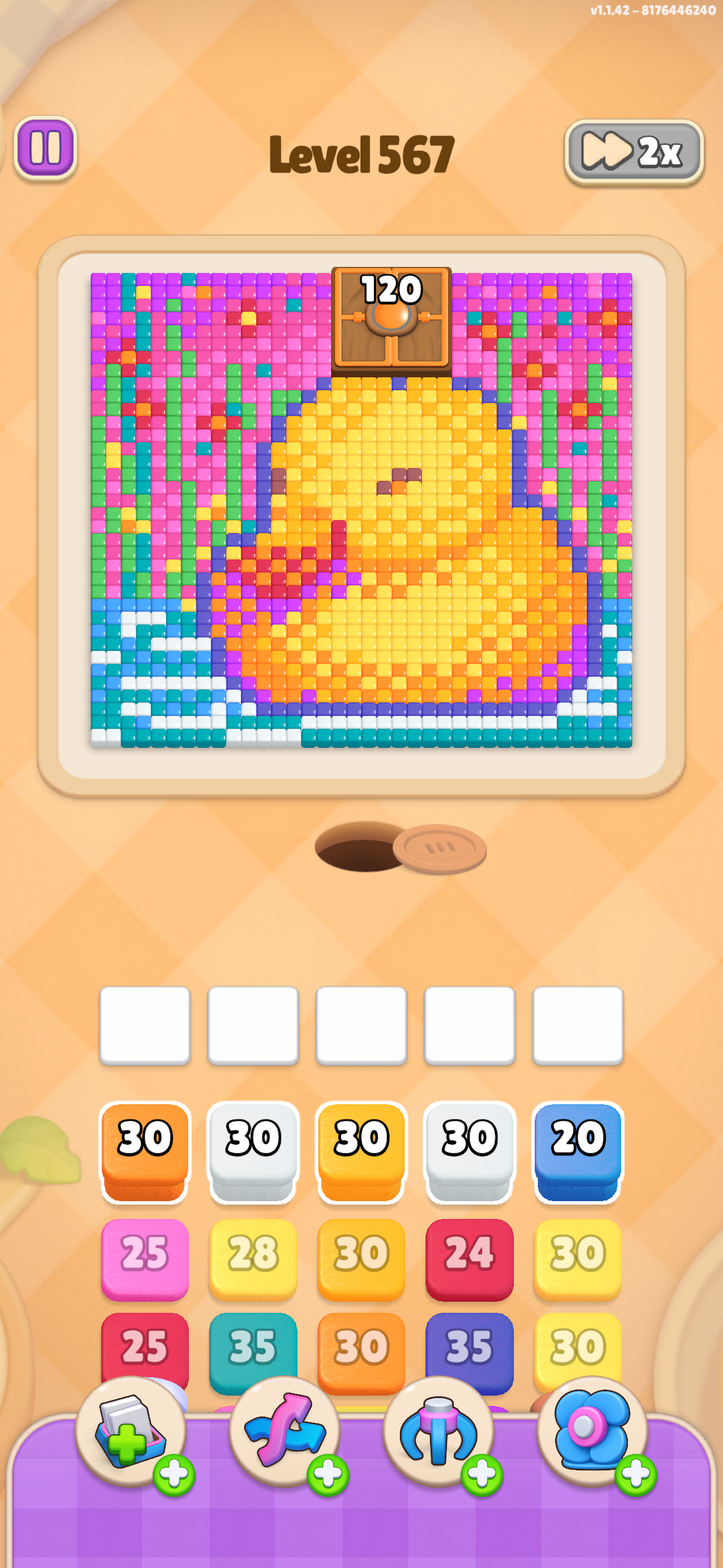Activate the magnet booster
The height and width of the screenshot is (1568, 723).
438,1432
